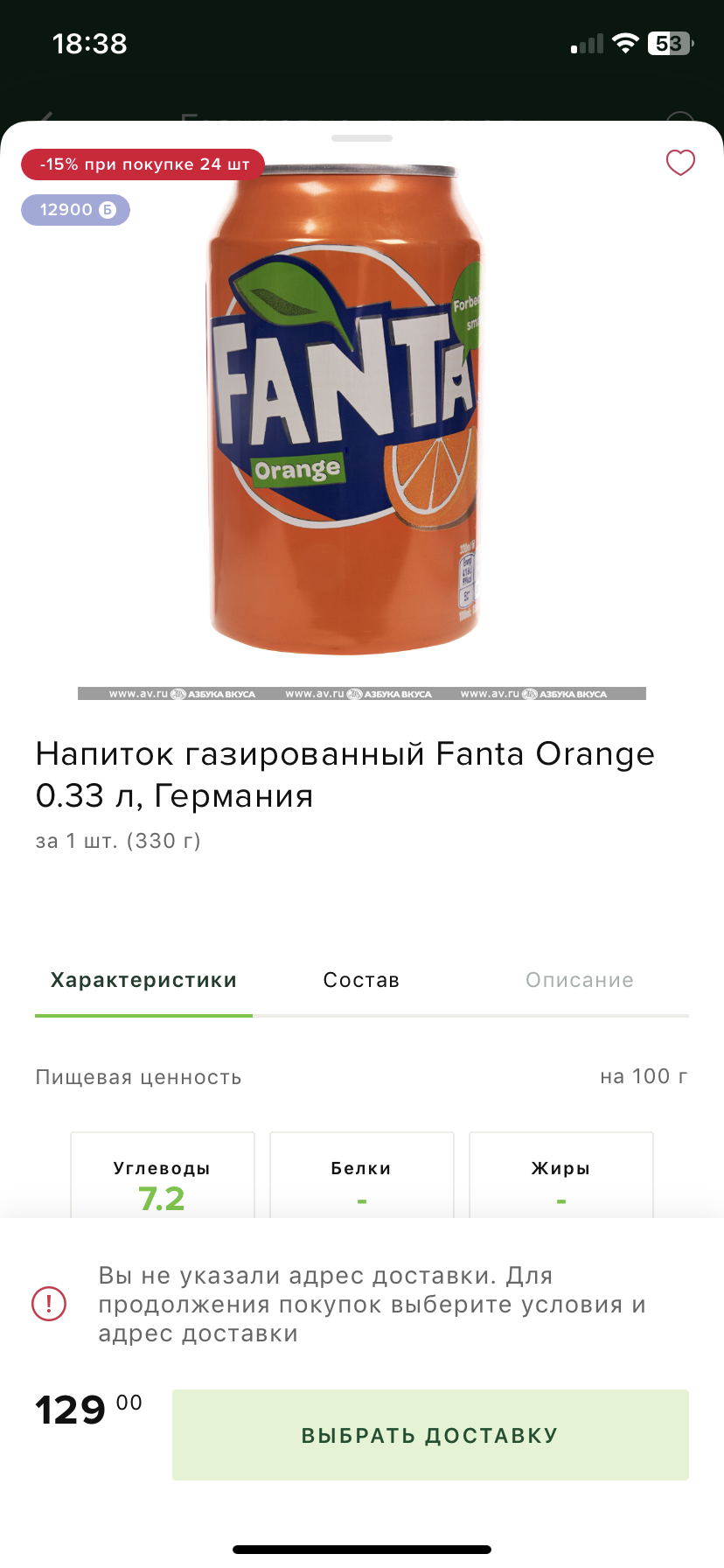
Task: Tap the -15% discount badge
Action: 143,164
